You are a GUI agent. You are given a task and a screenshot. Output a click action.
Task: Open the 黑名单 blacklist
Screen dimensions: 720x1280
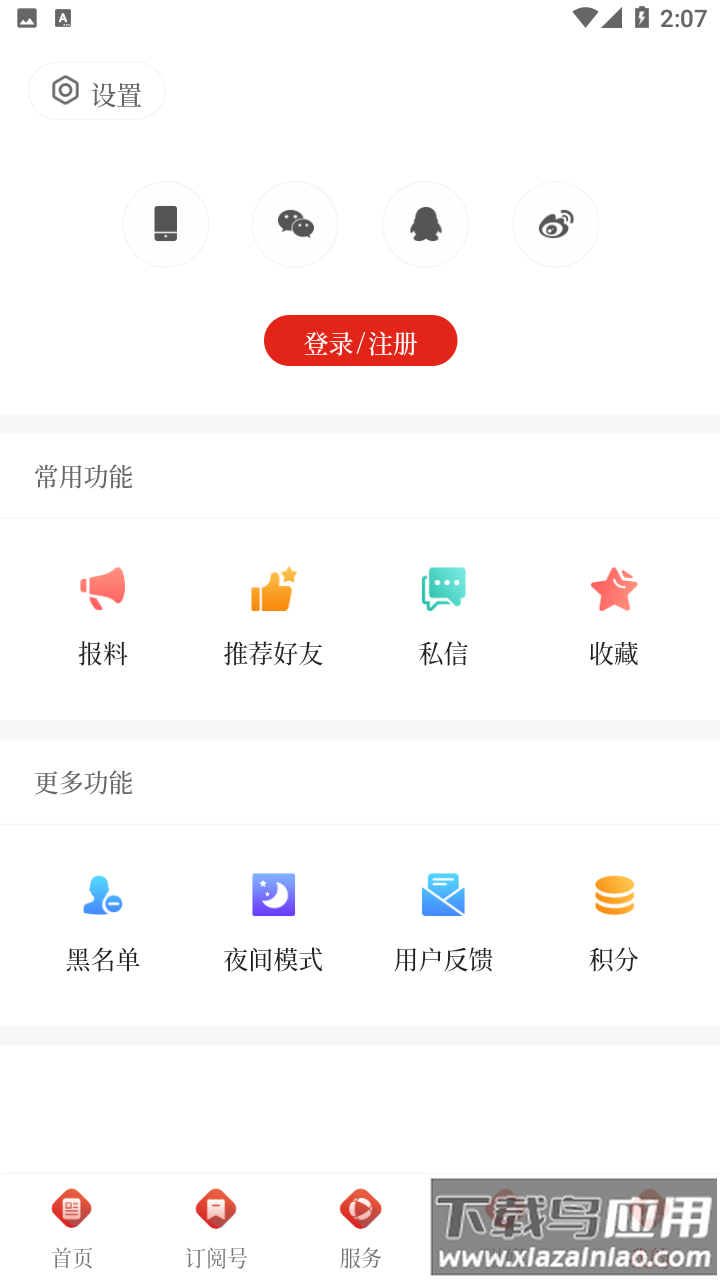(103, 920)
